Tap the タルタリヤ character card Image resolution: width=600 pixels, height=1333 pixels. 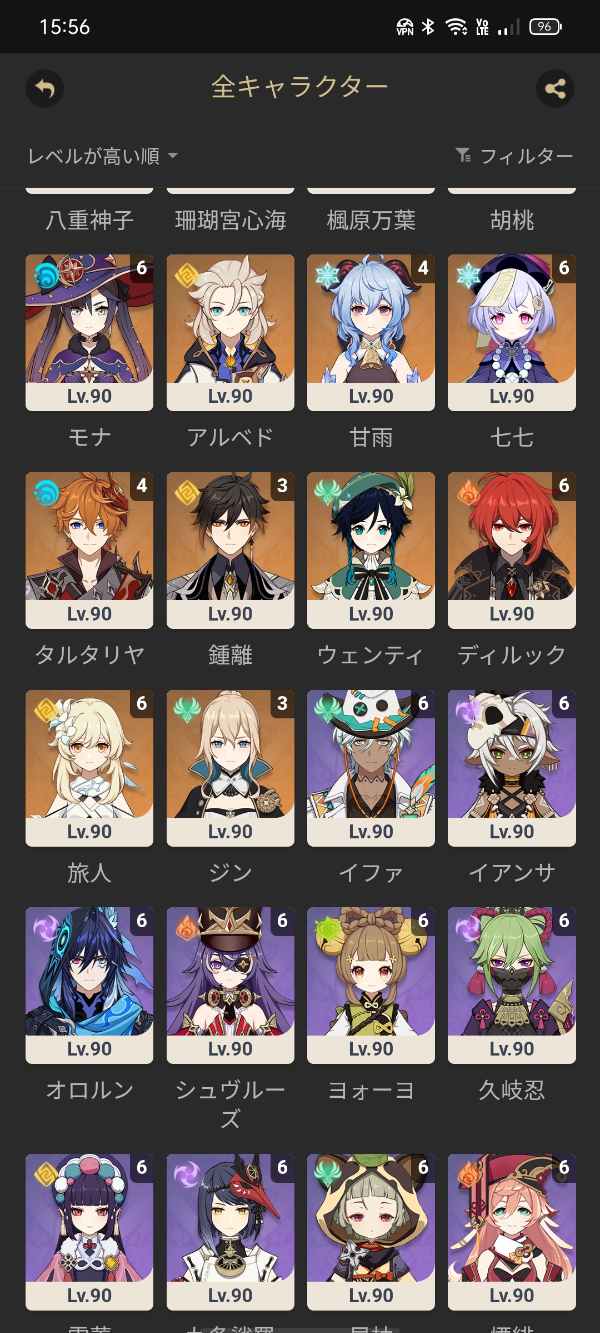pyautogui.click(x=89, y=550)
